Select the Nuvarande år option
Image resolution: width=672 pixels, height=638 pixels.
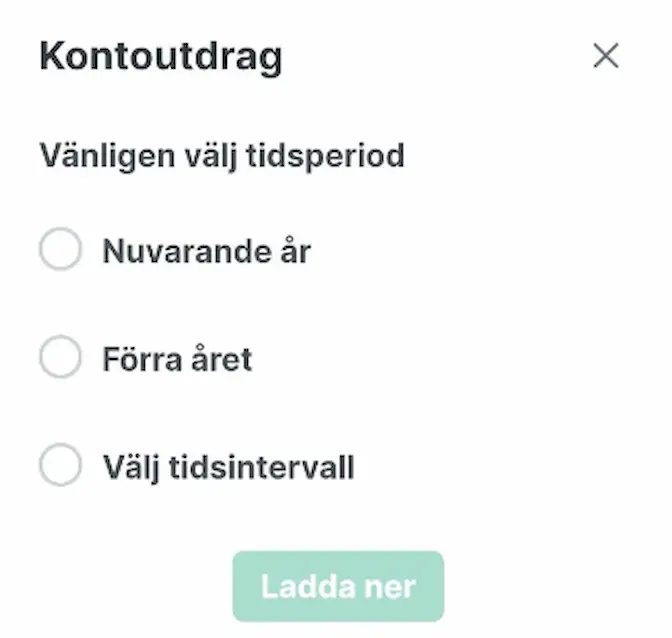pos(60,250)
